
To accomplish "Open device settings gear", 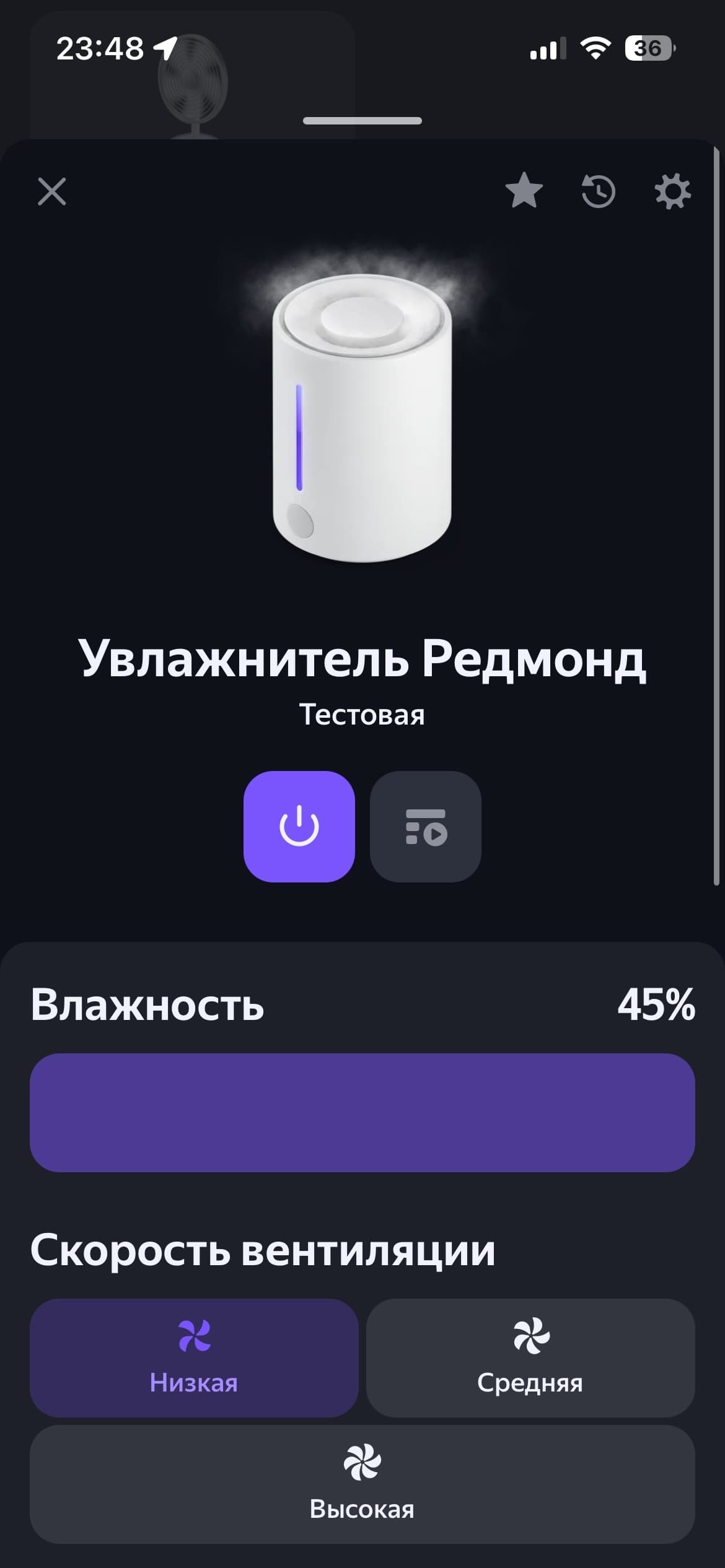I will pos(673,191).
